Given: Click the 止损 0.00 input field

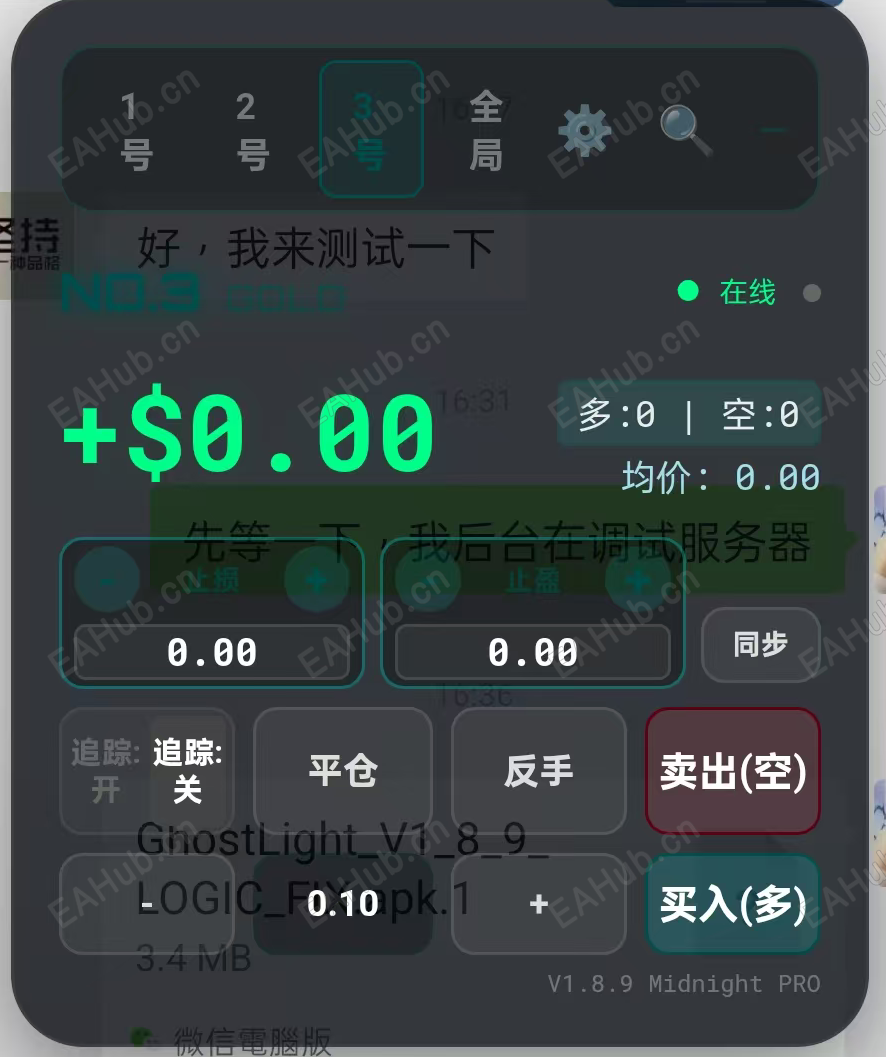Looking at the screenshot, I should pos(210,653).
